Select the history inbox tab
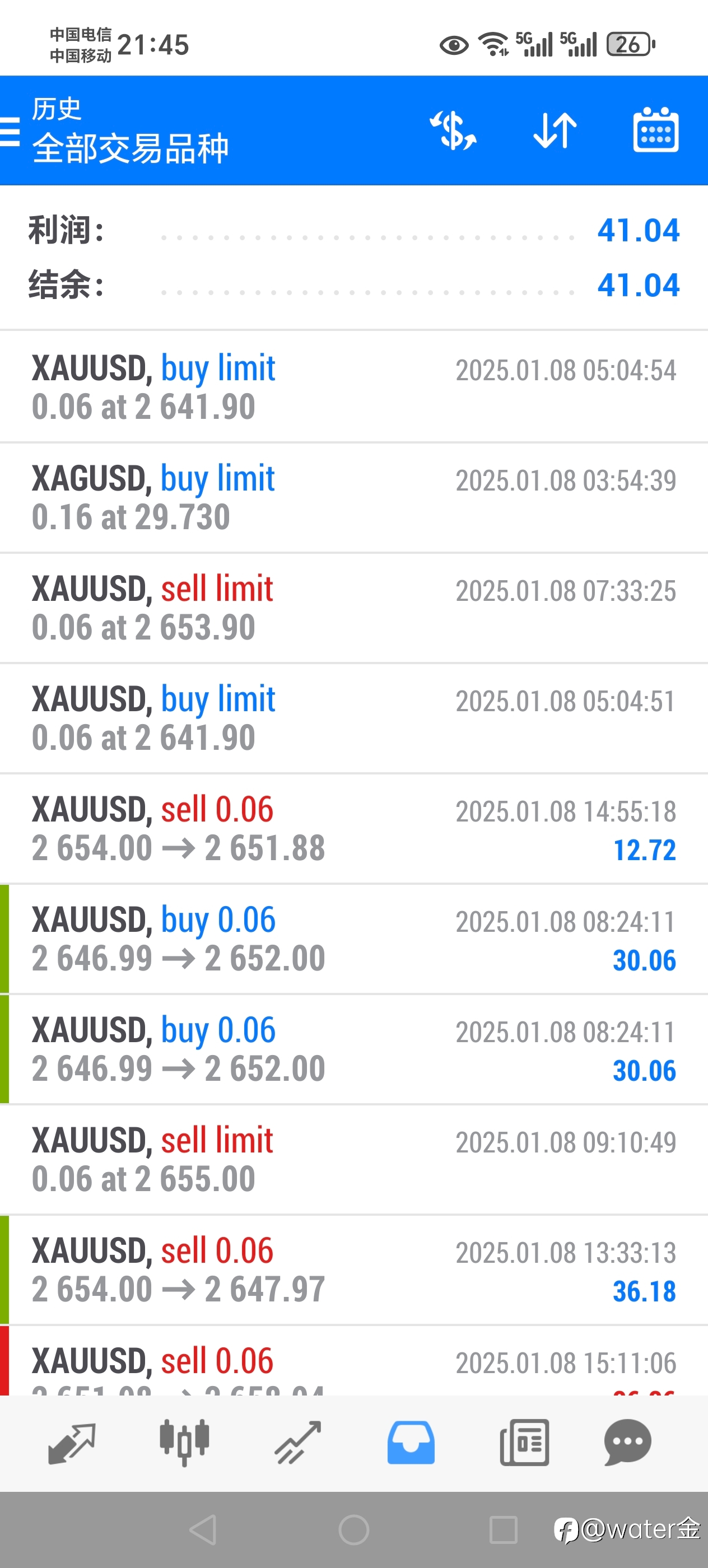The width and height of the screenshot is (708, 1568). 411,1443
